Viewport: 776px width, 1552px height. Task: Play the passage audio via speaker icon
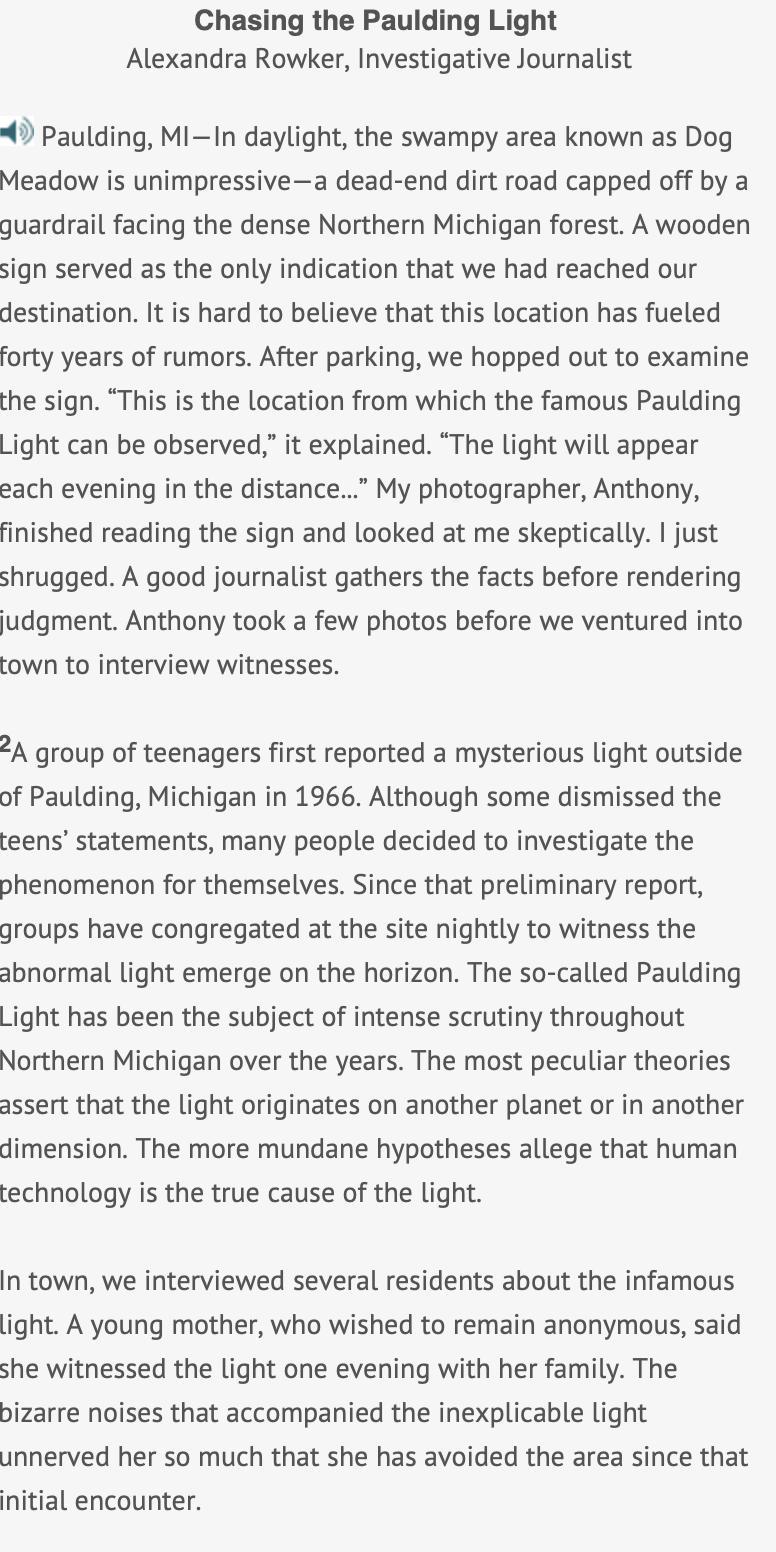point(16,132)
